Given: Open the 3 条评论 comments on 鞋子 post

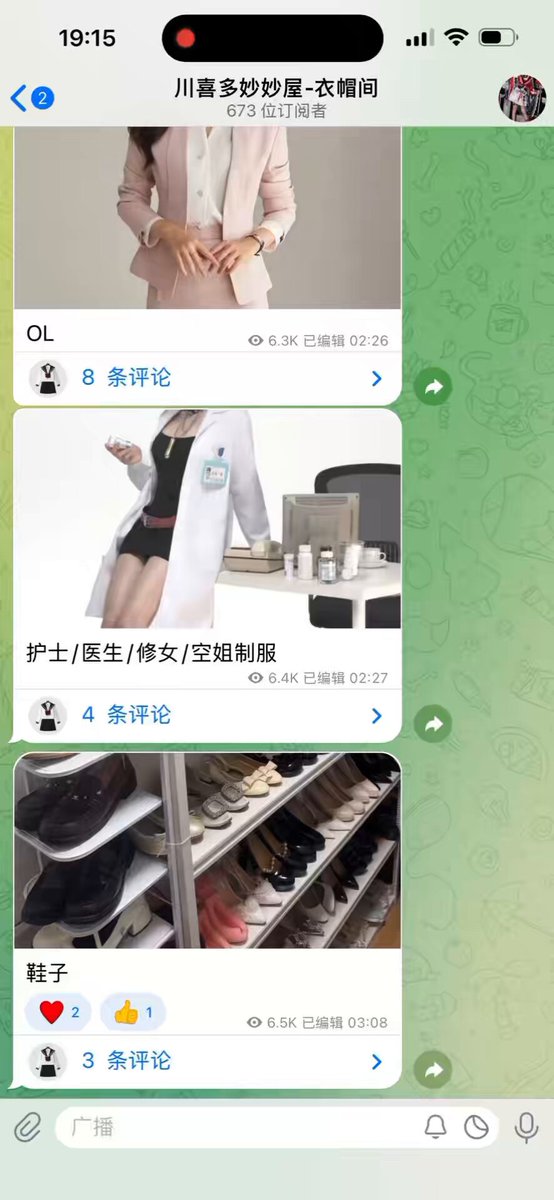Looking at the screenshot, I should [207, 1061].
